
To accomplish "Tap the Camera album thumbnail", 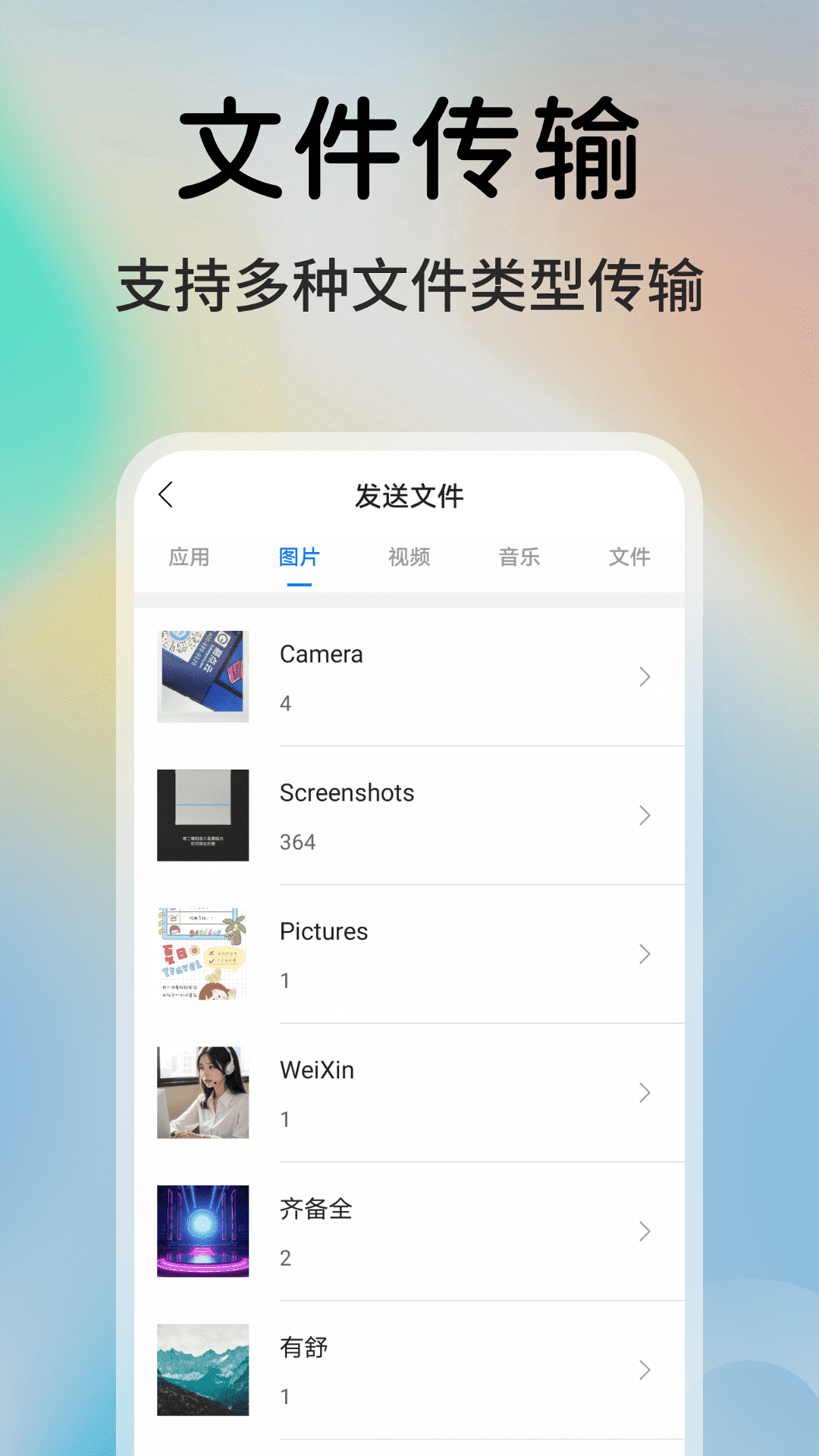I will [x=202, y=677].
